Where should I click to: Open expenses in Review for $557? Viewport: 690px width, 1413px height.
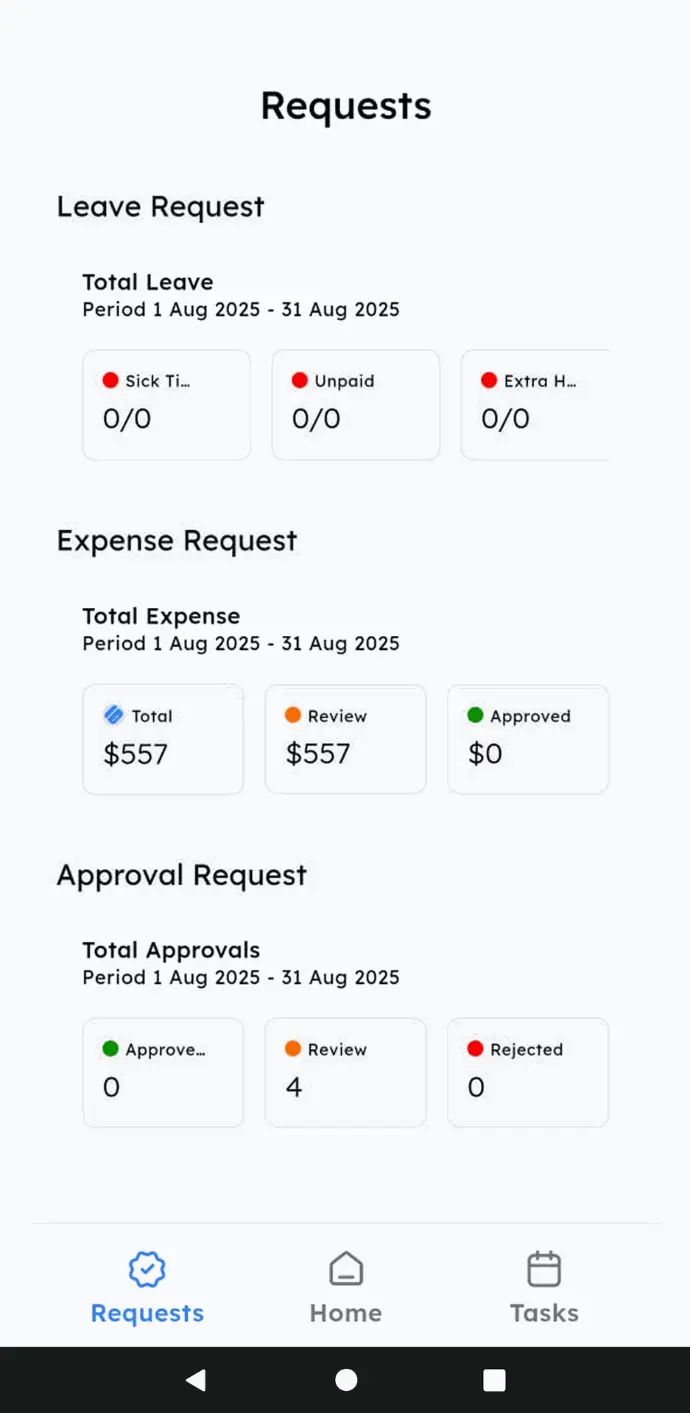345,739
